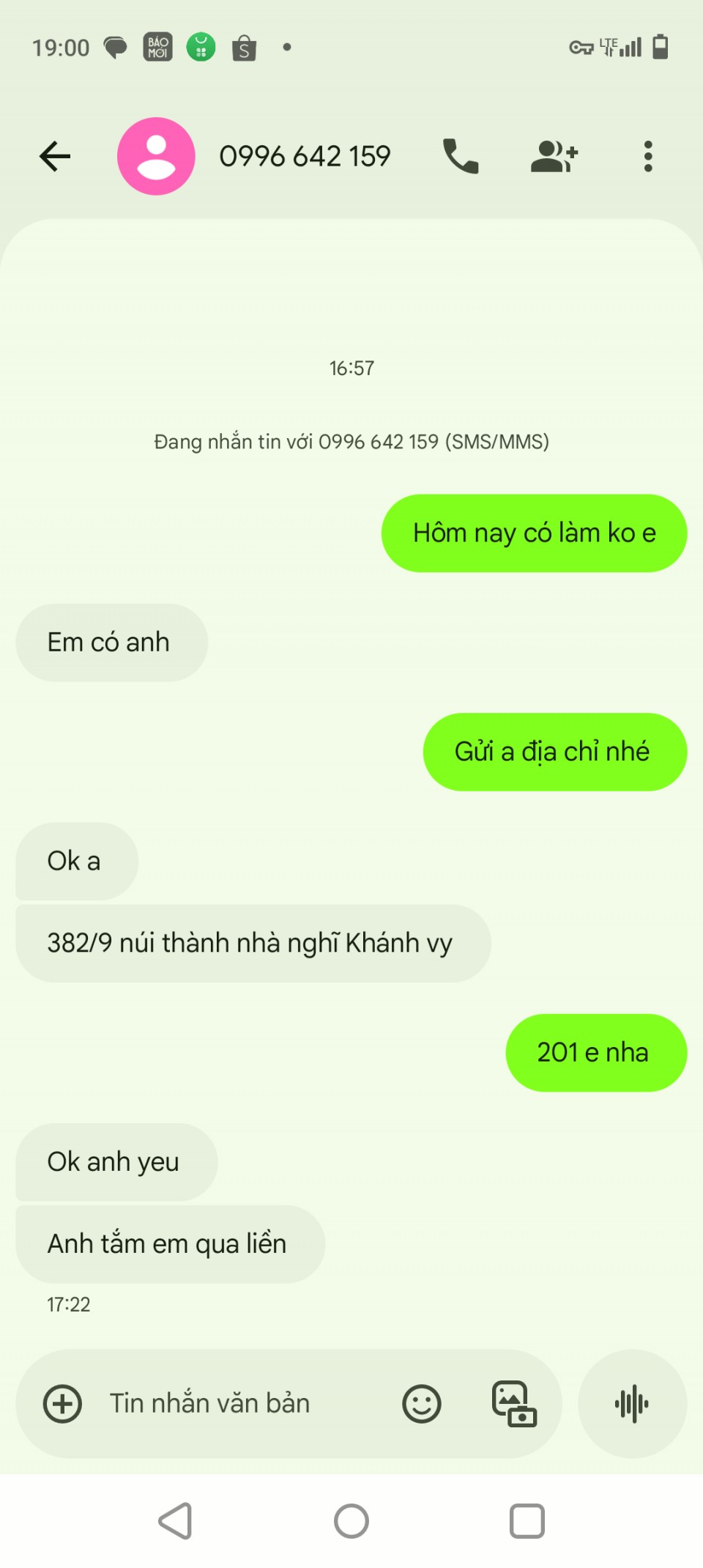Open the pink contact avatar
Image resolution: width=703 pixels, height=1568 pixels.
point(156,156)
